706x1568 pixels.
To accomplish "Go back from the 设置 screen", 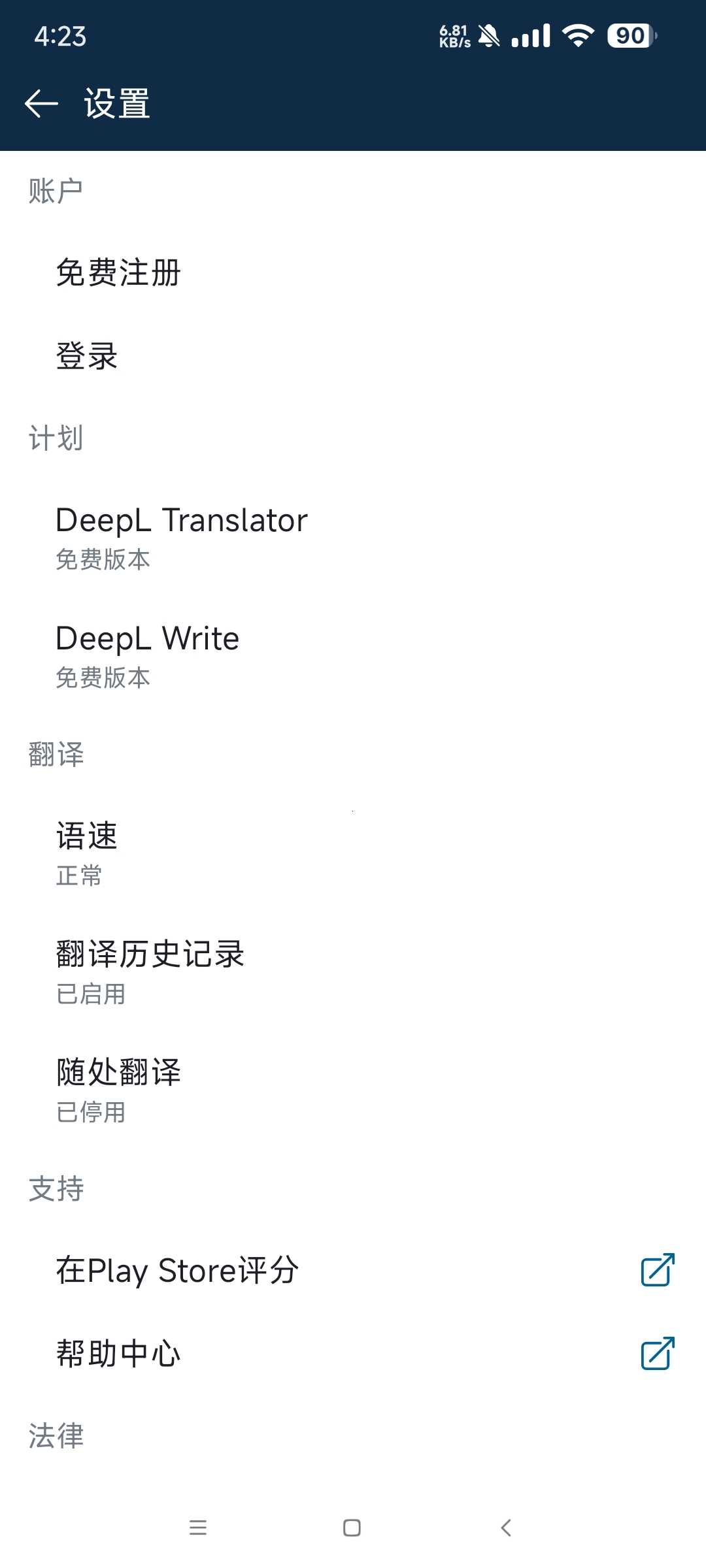I will coord(41,104).
